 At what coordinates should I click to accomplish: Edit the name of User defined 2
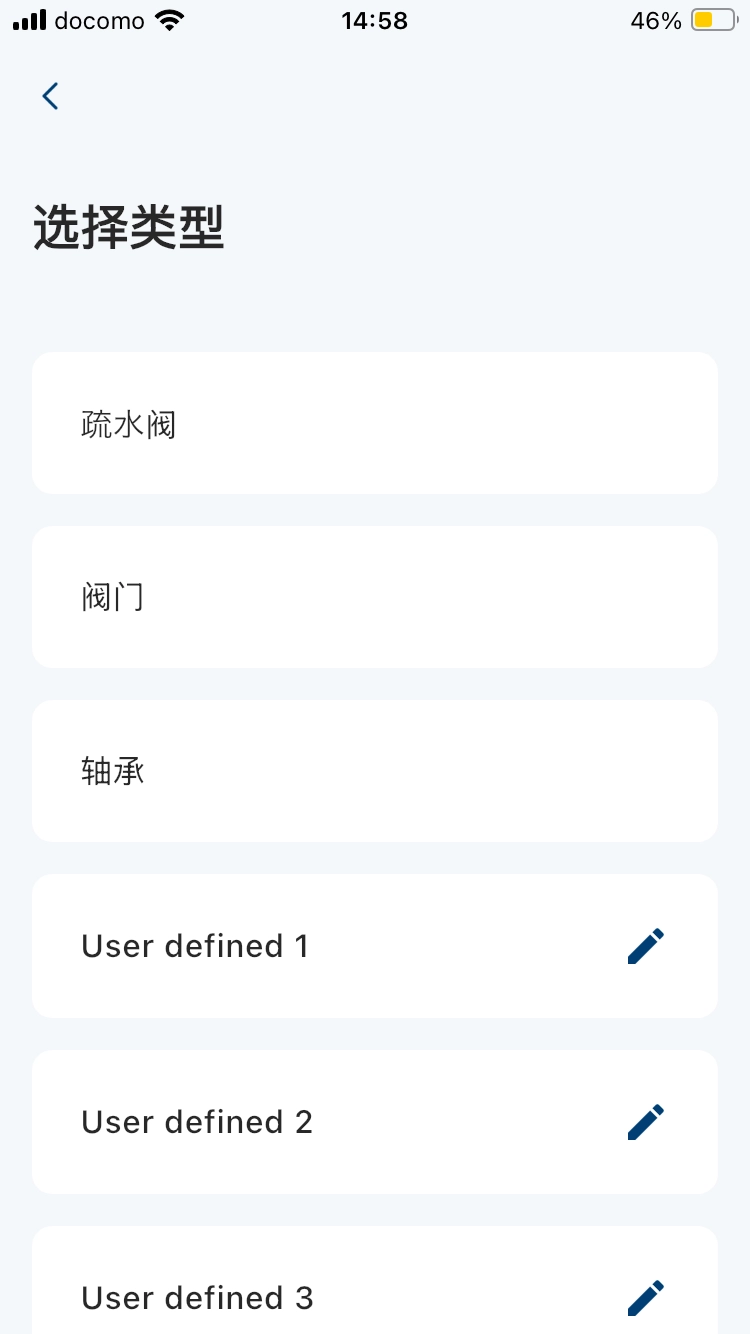[x=645, y=1121]
